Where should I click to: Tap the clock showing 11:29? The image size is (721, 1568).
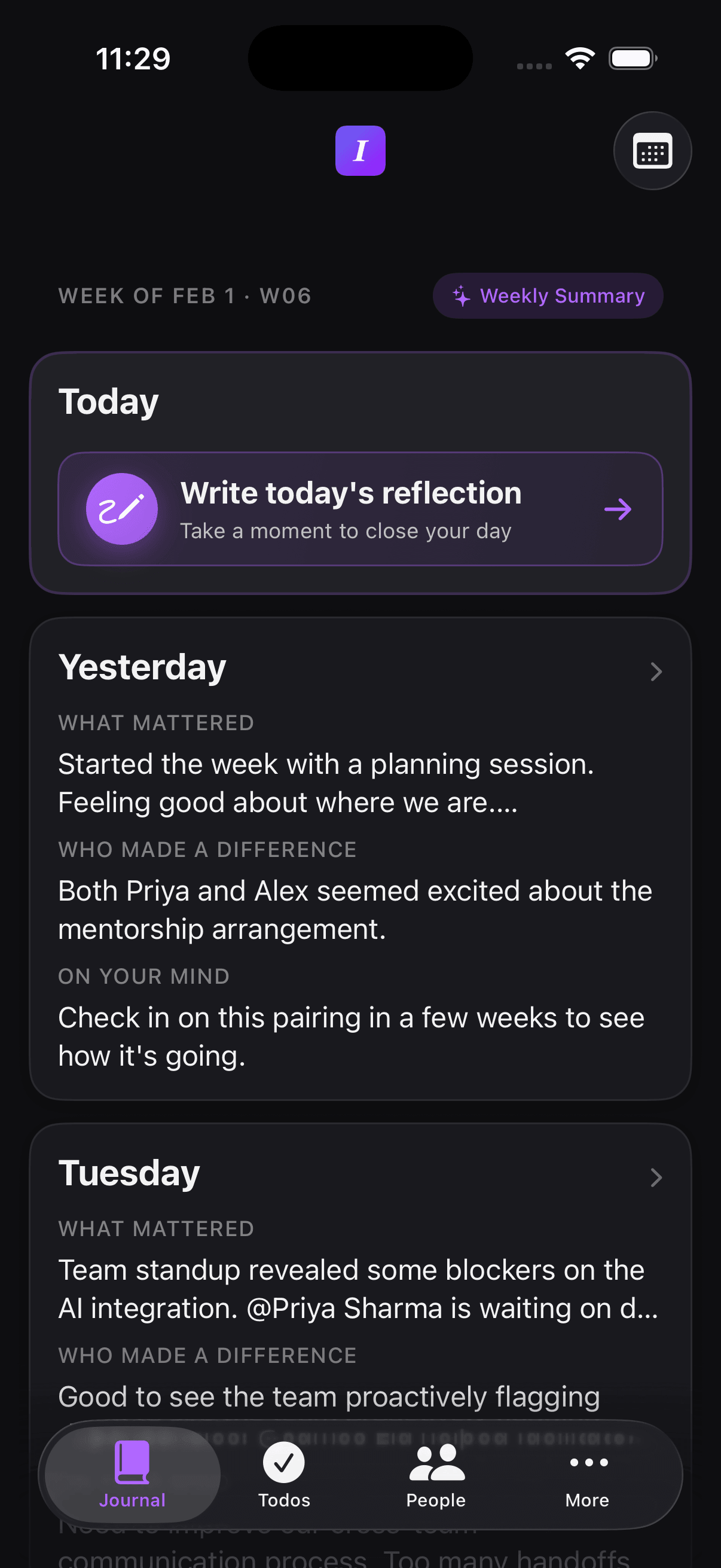(132, 57)
